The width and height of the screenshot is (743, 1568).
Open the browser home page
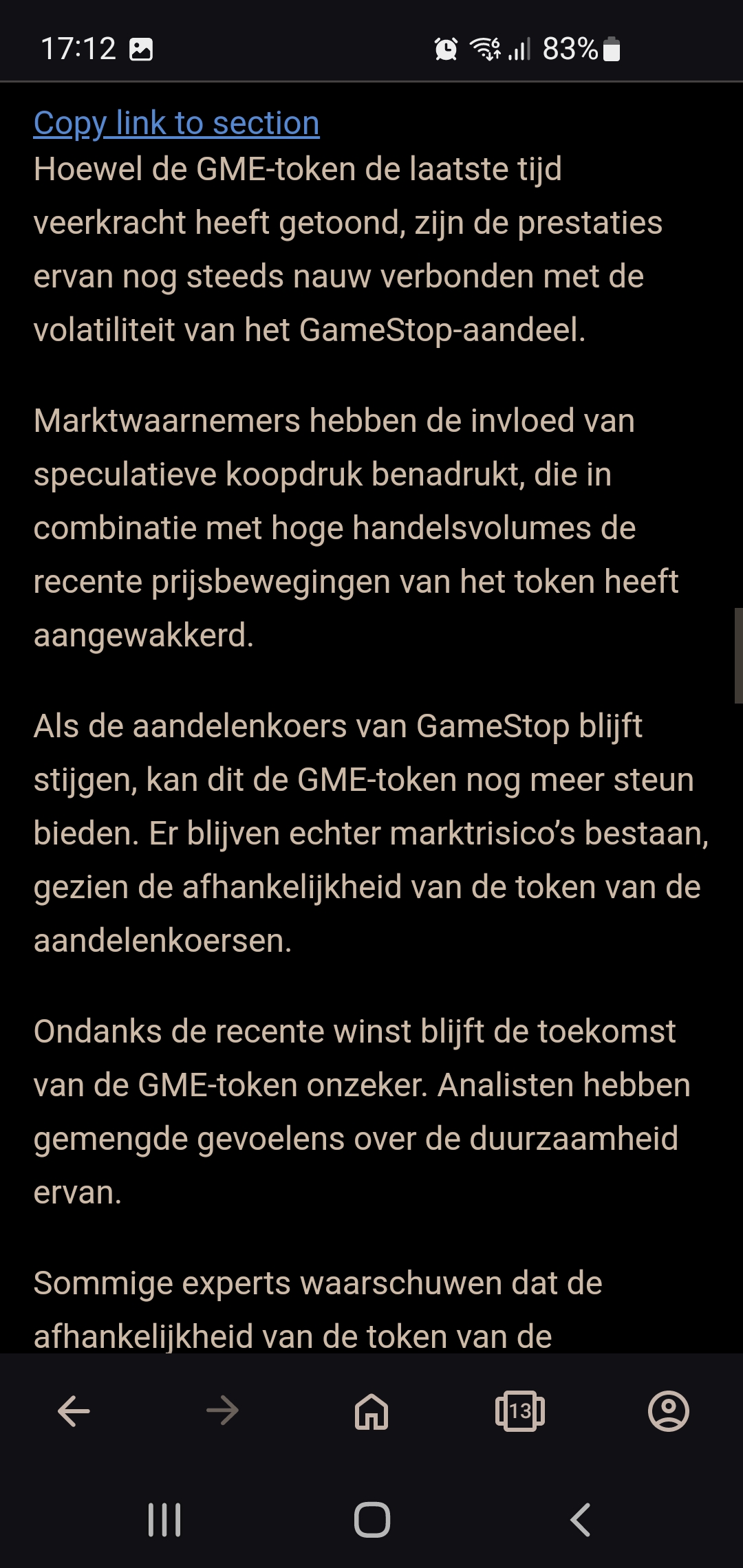(371, 1411)
